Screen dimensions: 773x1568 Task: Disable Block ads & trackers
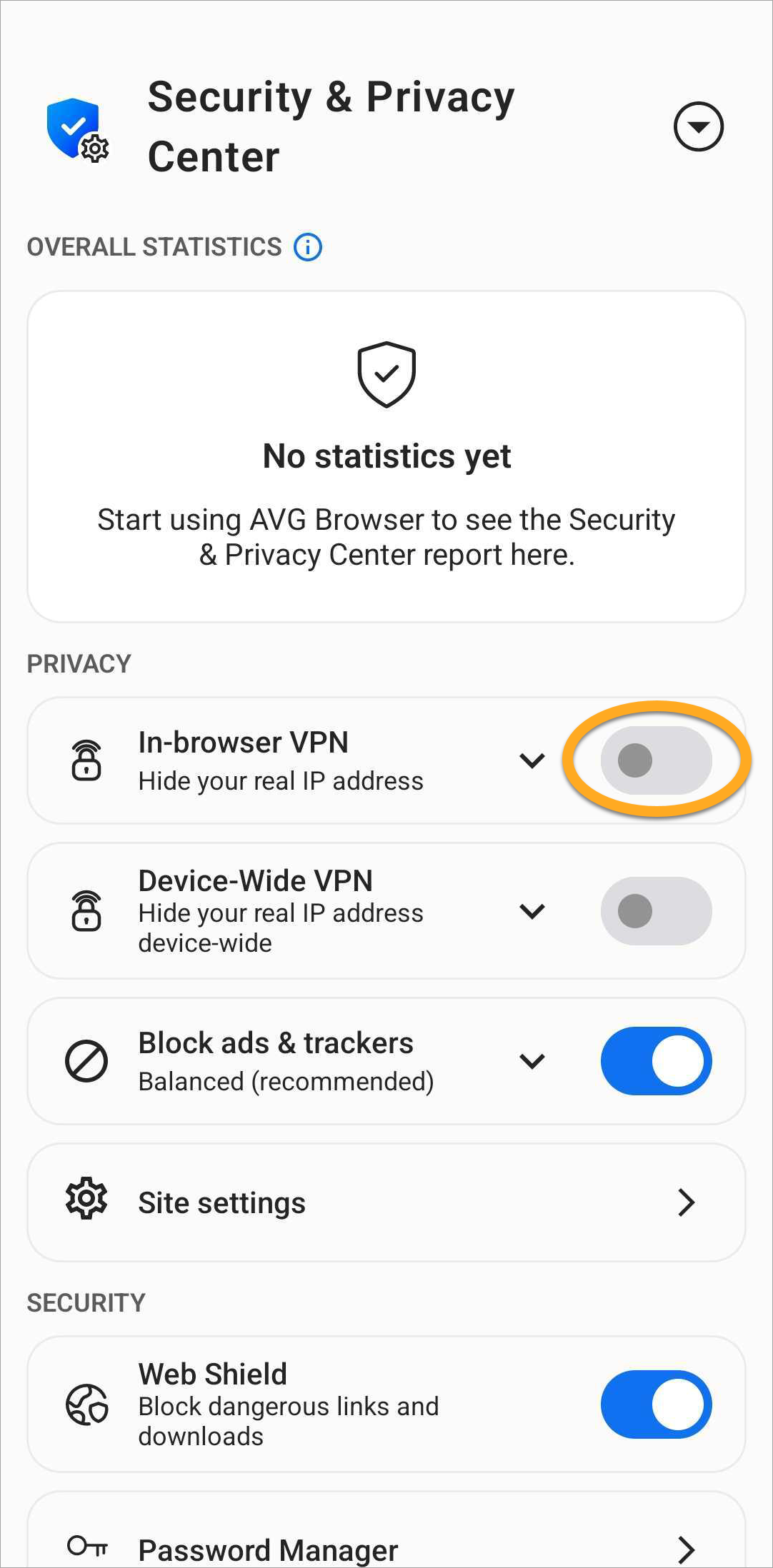pos(656,1061)
